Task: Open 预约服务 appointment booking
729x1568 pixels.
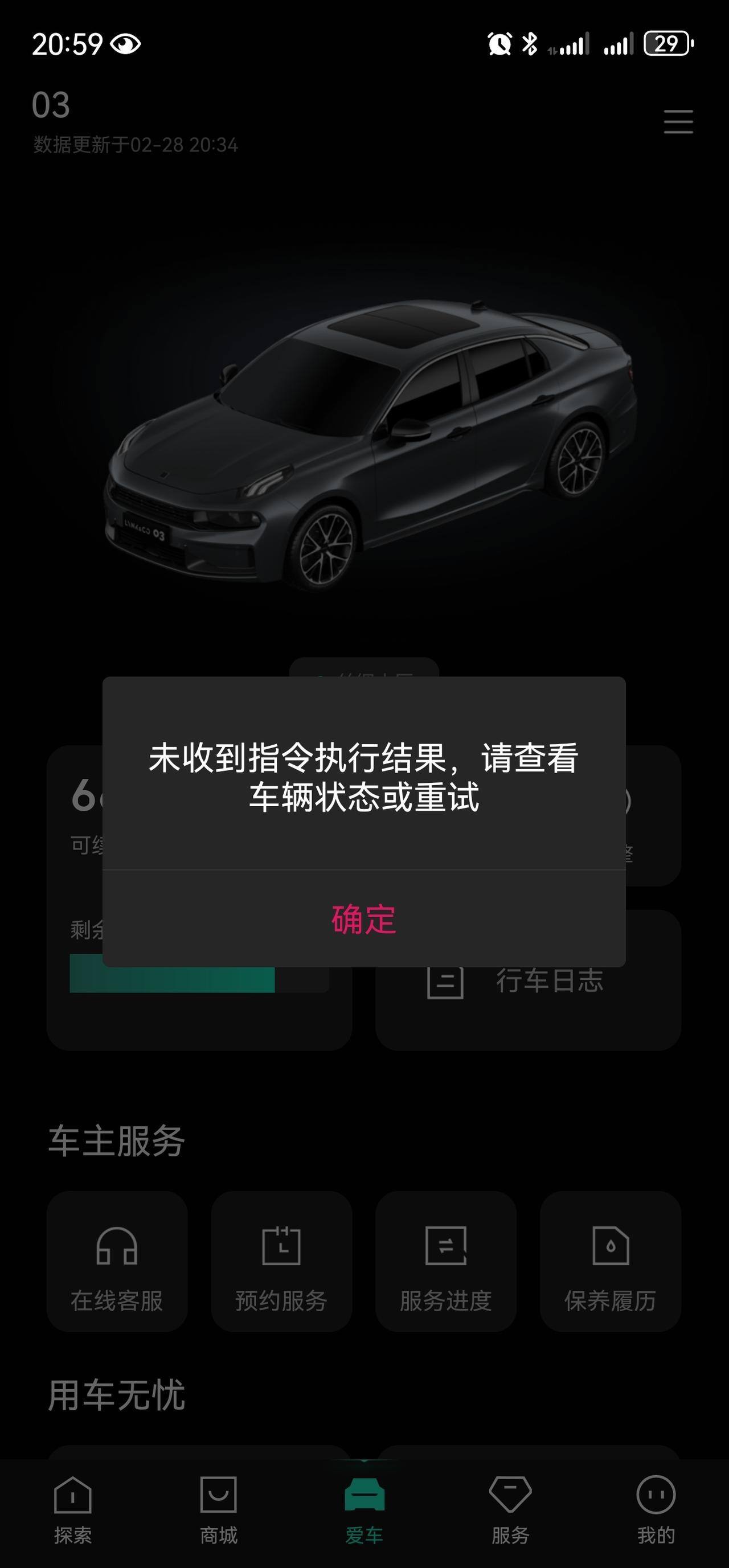Action: tap(281, 1262)
